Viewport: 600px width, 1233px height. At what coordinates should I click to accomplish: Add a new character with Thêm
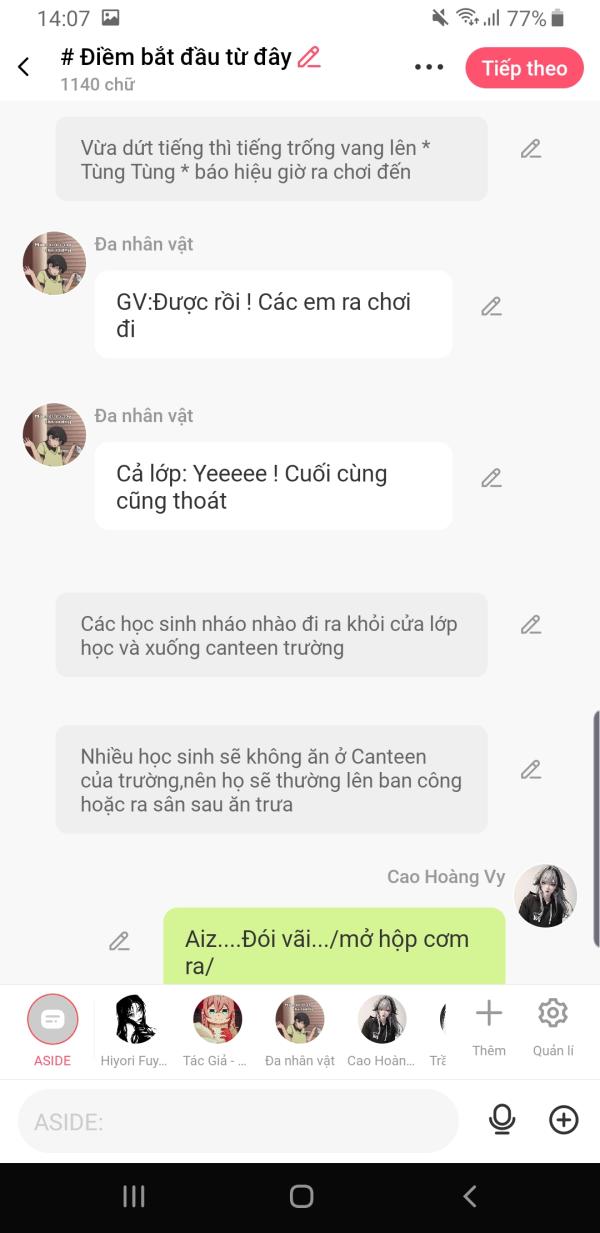click(489, 1026)
